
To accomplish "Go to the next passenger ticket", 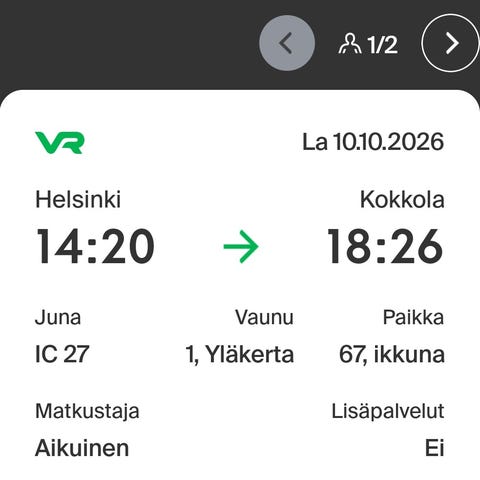I will coord(451,43).
